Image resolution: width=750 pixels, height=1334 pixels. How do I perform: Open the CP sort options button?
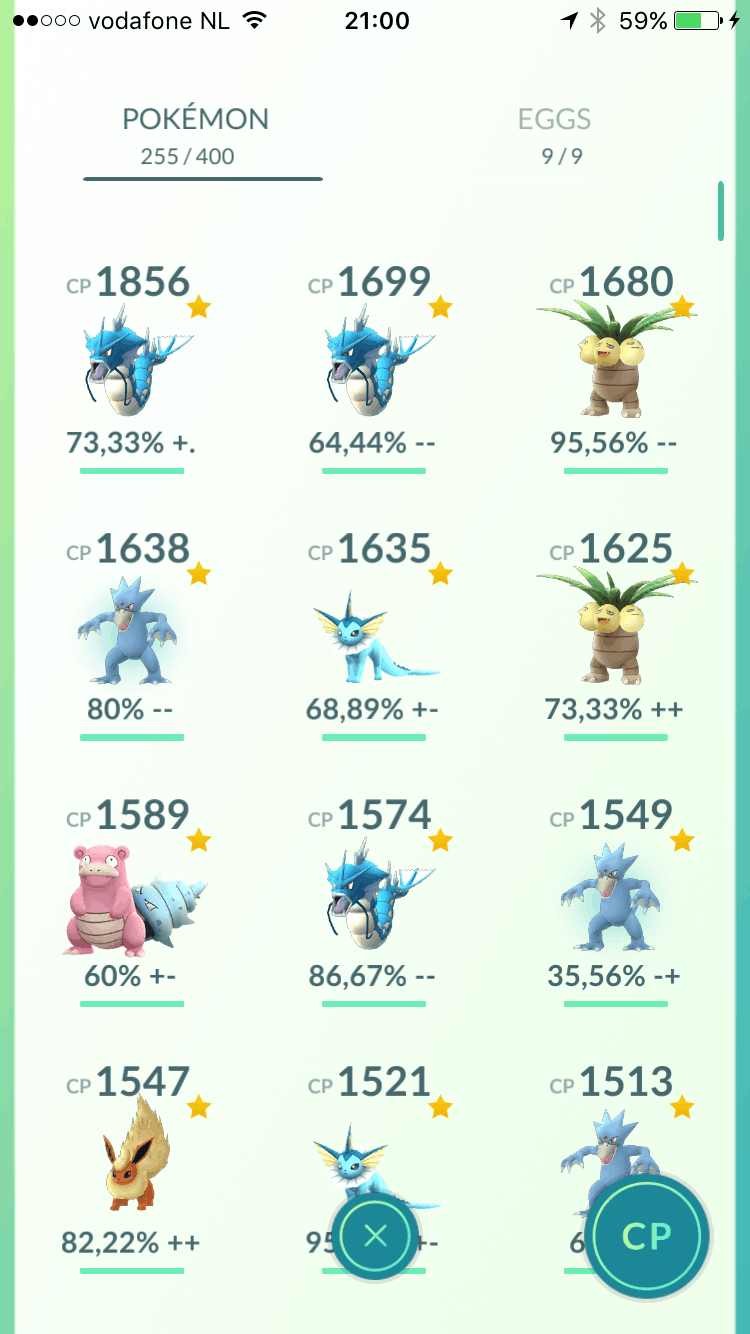pyautogui.click(x=647, y=1236)
